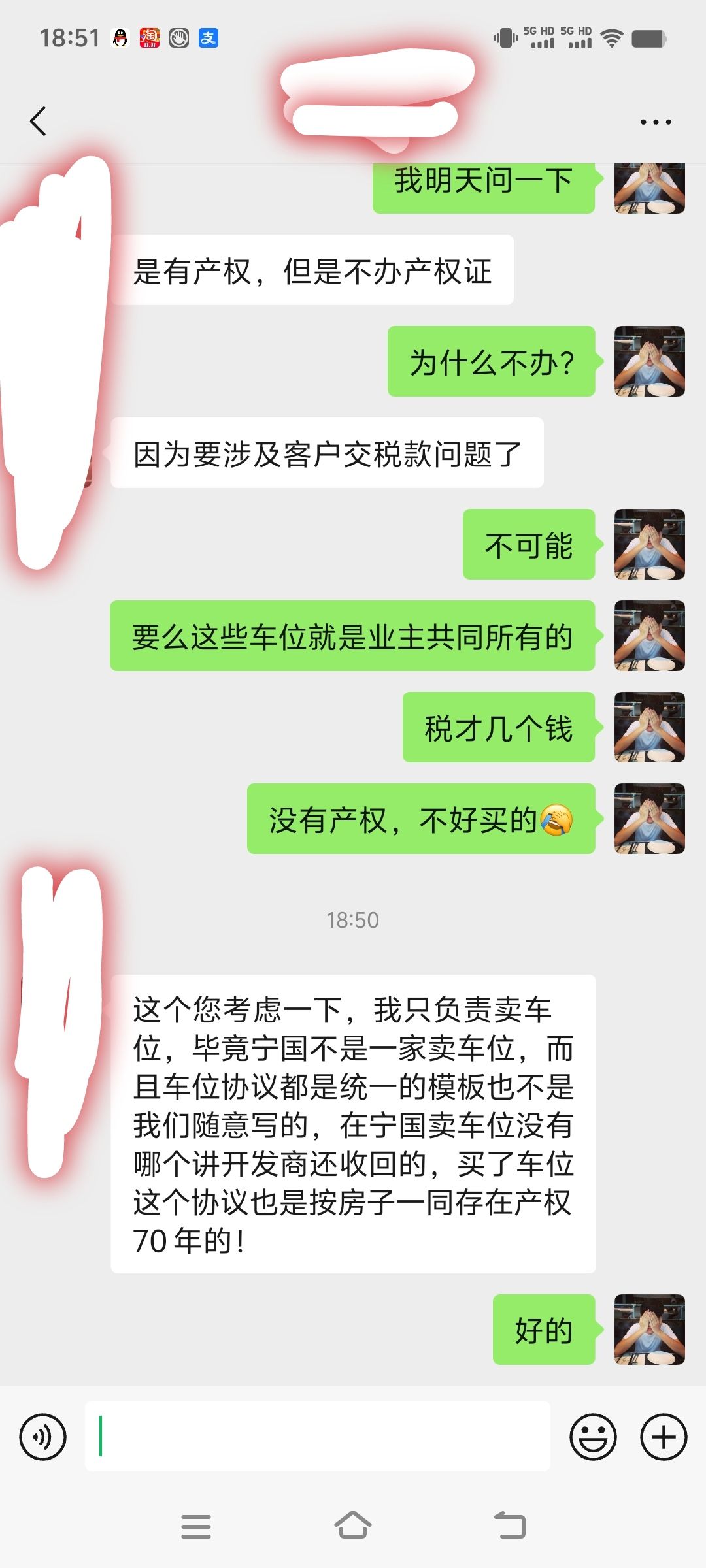
Task: Tap my avatar beside "为什么不办?" message
Action: click(x=649, y=361)
